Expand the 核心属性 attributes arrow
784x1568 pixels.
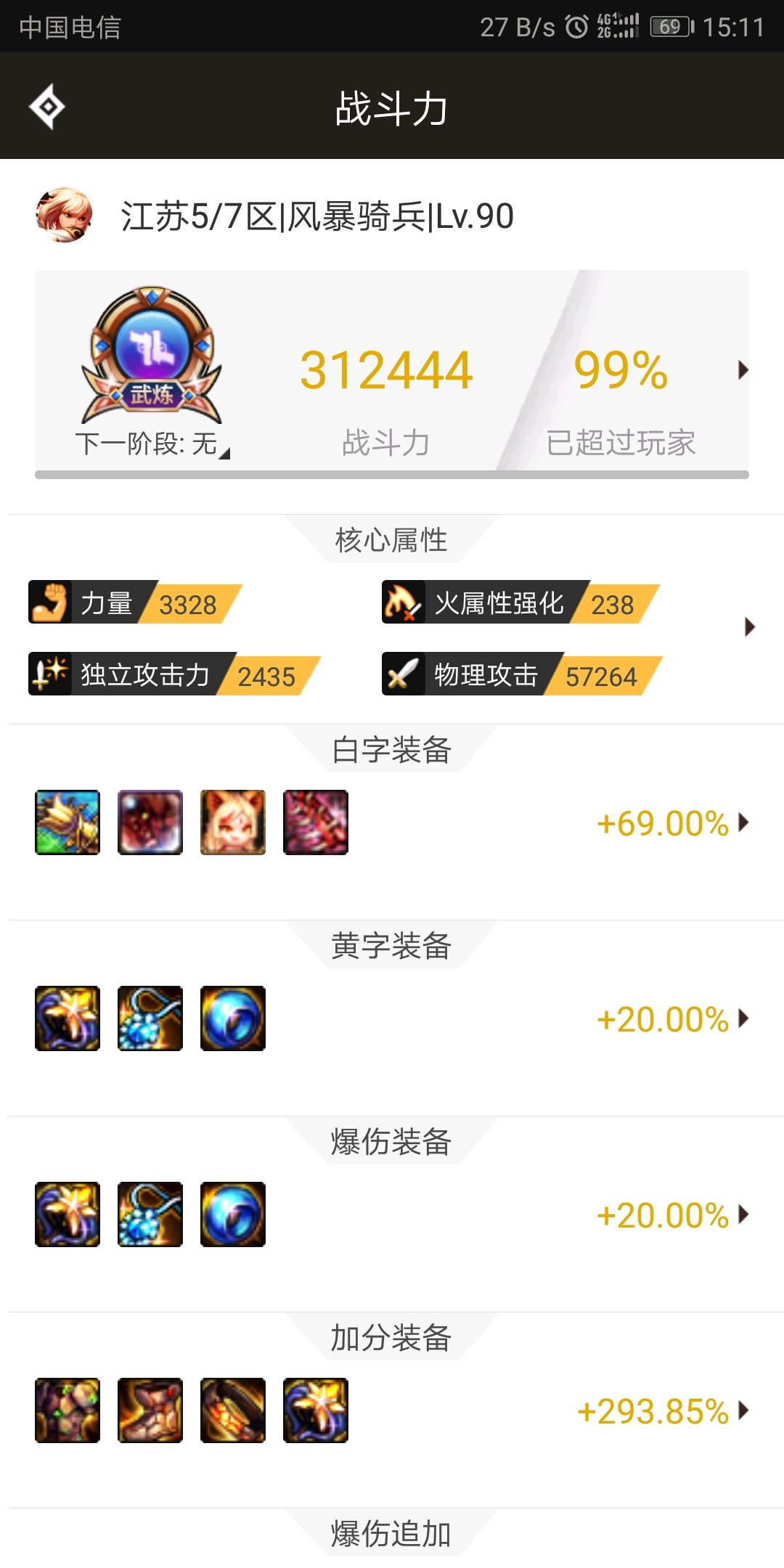tap(750, 627)
